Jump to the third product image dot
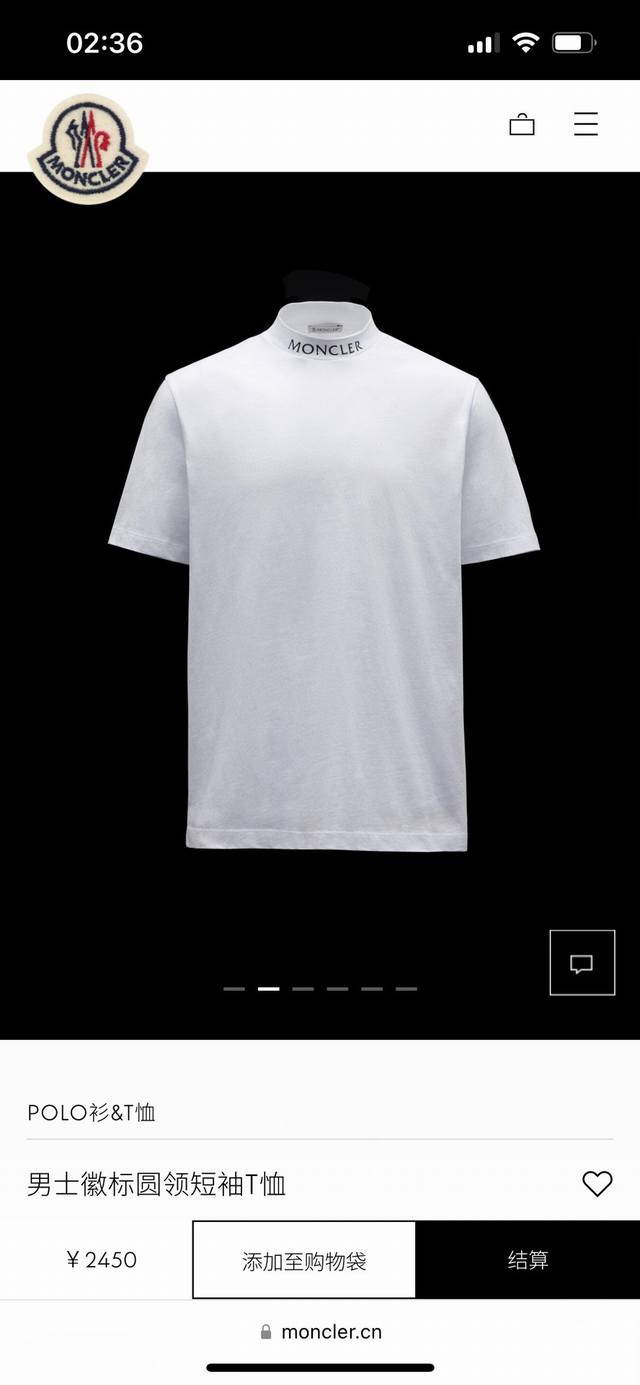Viewport: 640px width, 1385px height. [x=303, y=988]
